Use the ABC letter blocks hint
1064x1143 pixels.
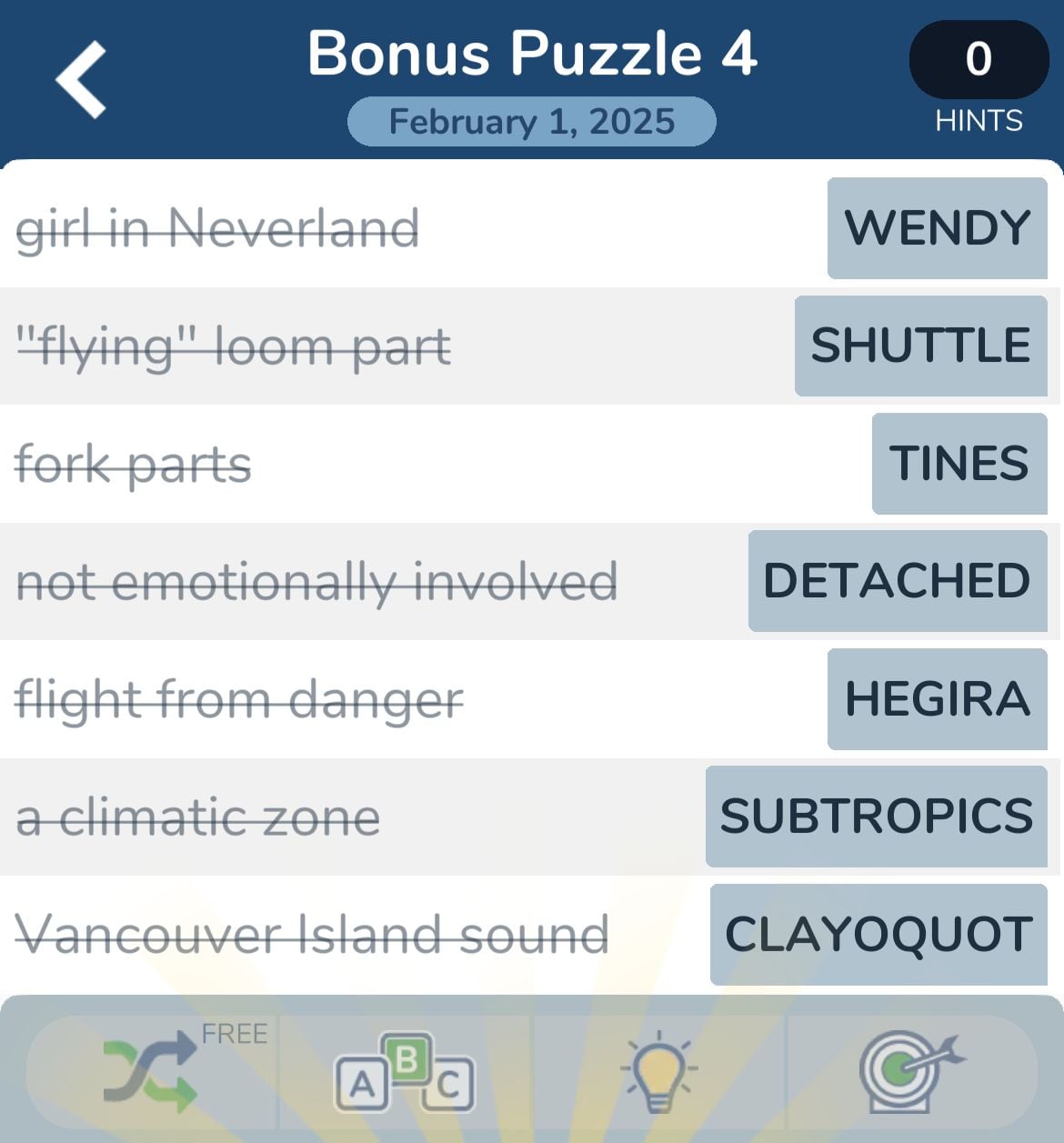coord(405,1073)
